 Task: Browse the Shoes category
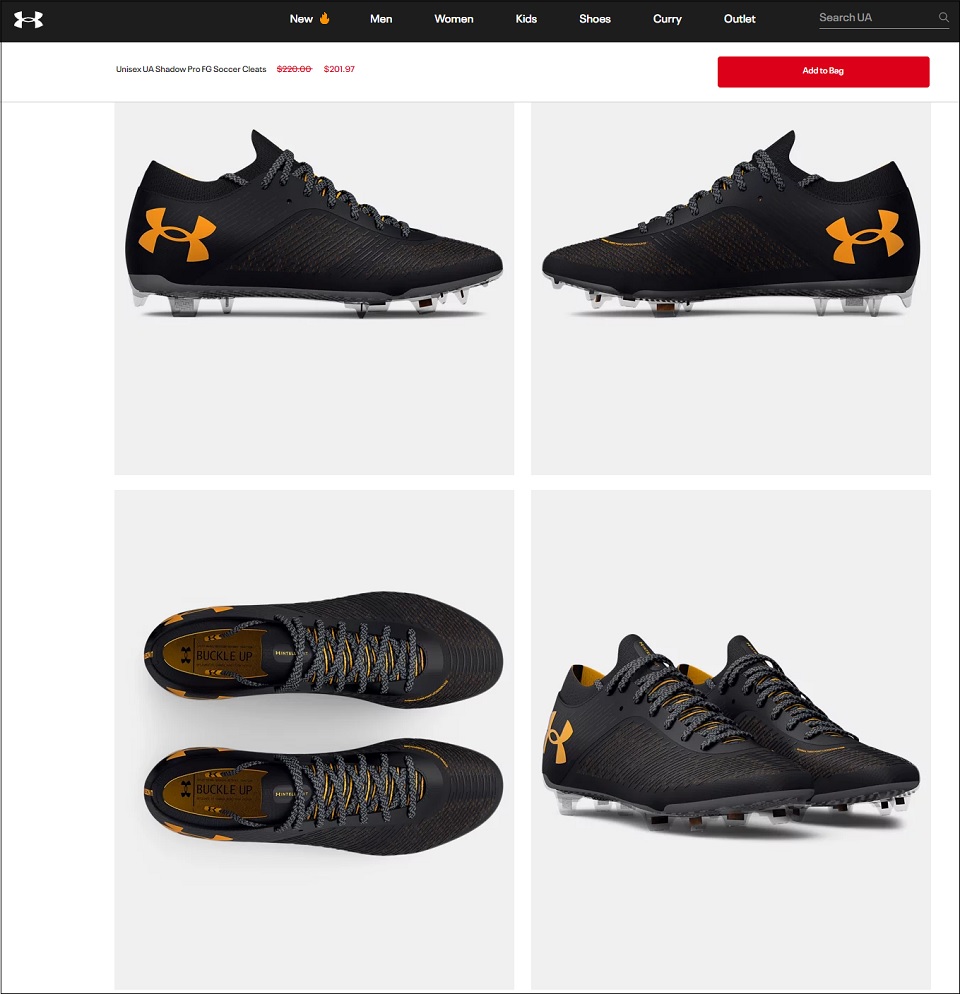point(594,19)
